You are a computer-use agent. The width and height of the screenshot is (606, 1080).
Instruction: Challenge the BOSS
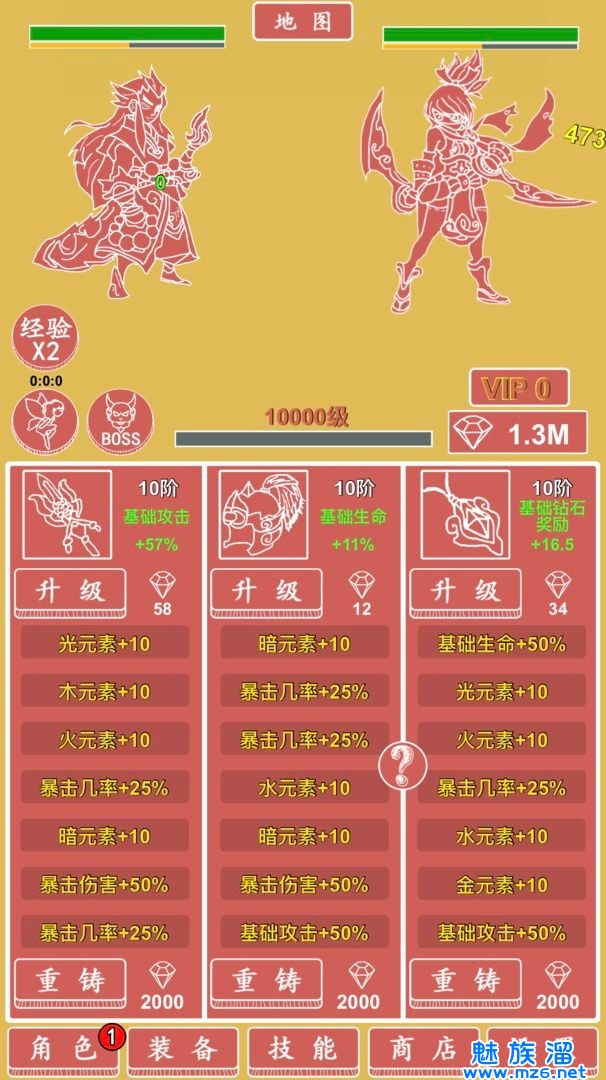tap(120, 421)
